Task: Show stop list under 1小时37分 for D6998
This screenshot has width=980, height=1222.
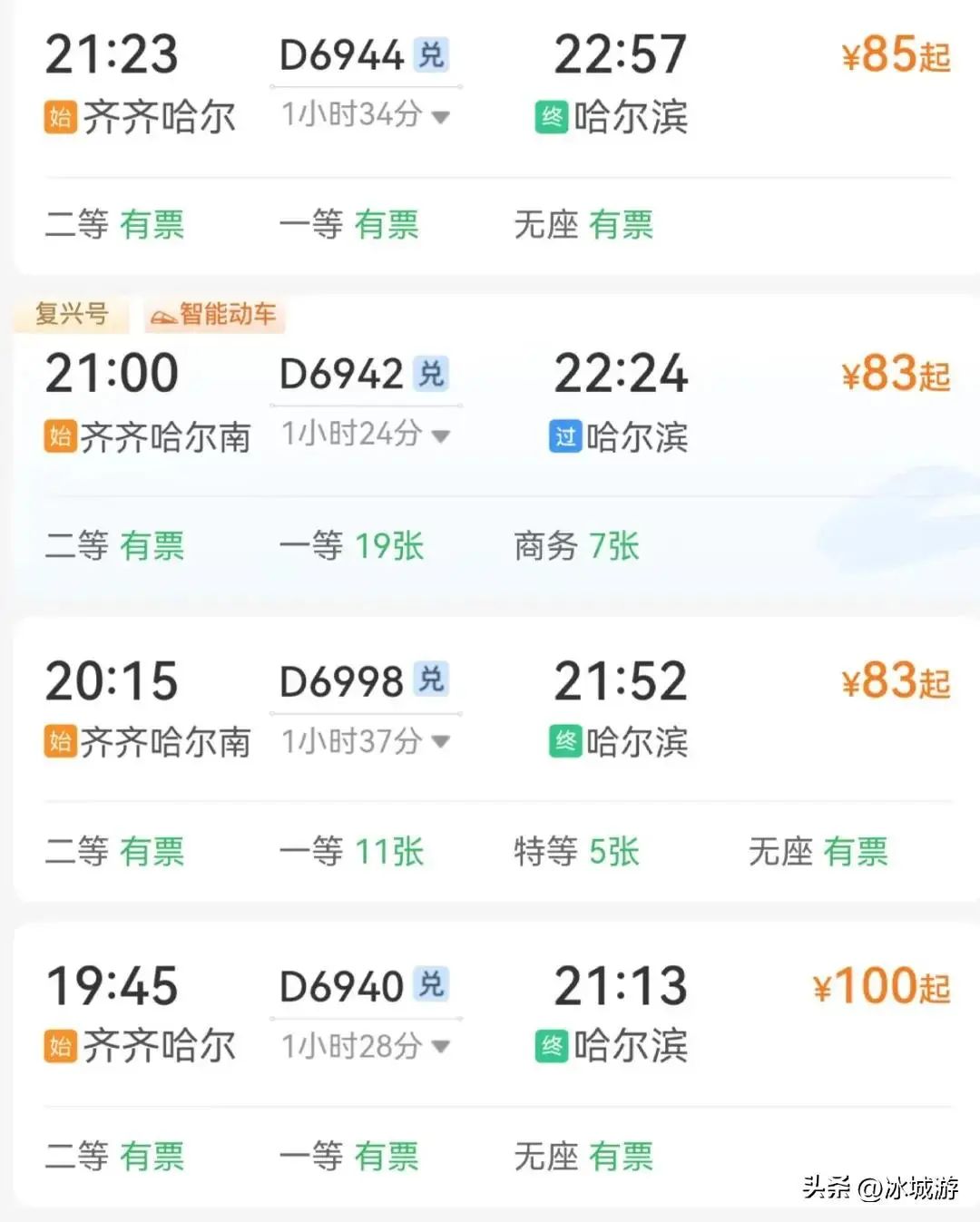Action: 441,742
